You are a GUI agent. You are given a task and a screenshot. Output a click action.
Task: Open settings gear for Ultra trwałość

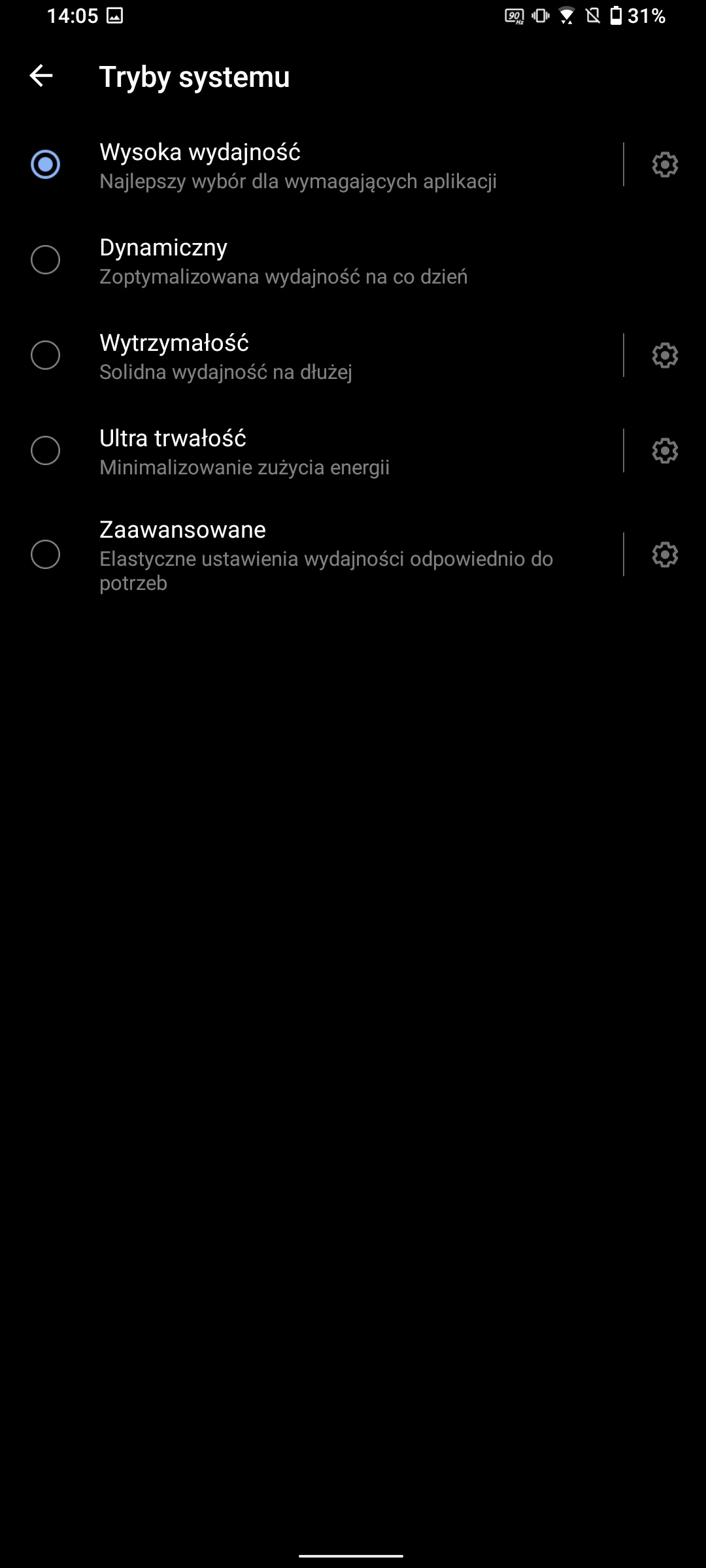[664, 451]
